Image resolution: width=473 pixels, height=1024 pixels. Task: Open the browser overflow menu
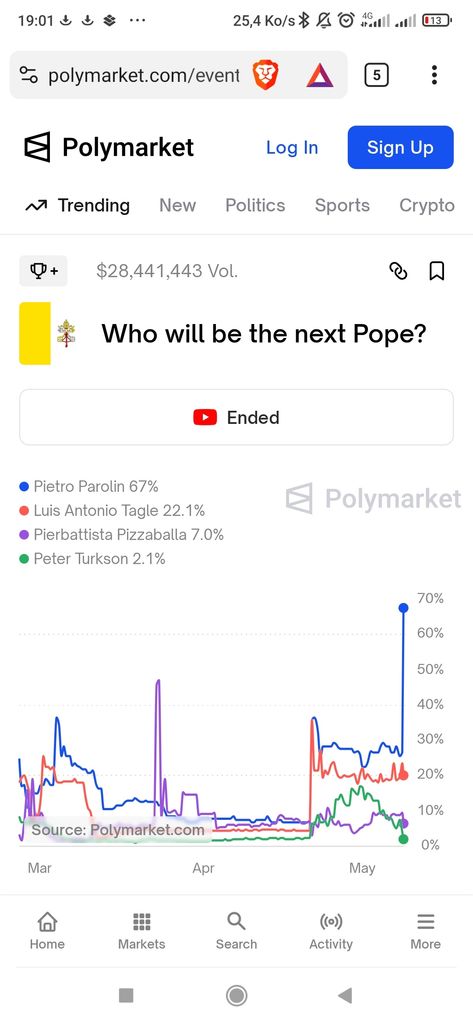tap(434, 75)
